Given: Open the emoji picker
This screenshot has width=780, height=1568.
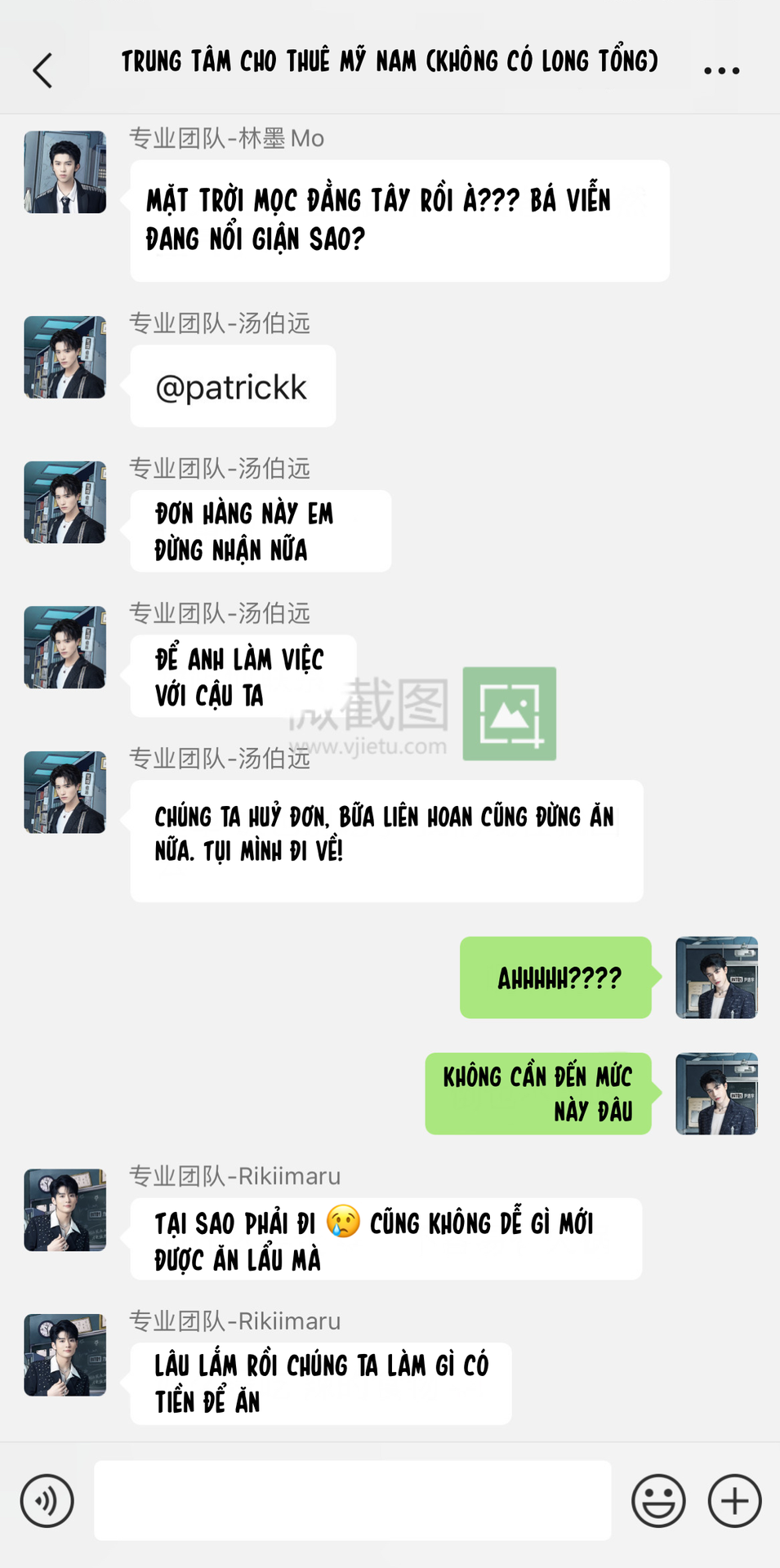Looking at the screenshot, I should coord(657,1500).
